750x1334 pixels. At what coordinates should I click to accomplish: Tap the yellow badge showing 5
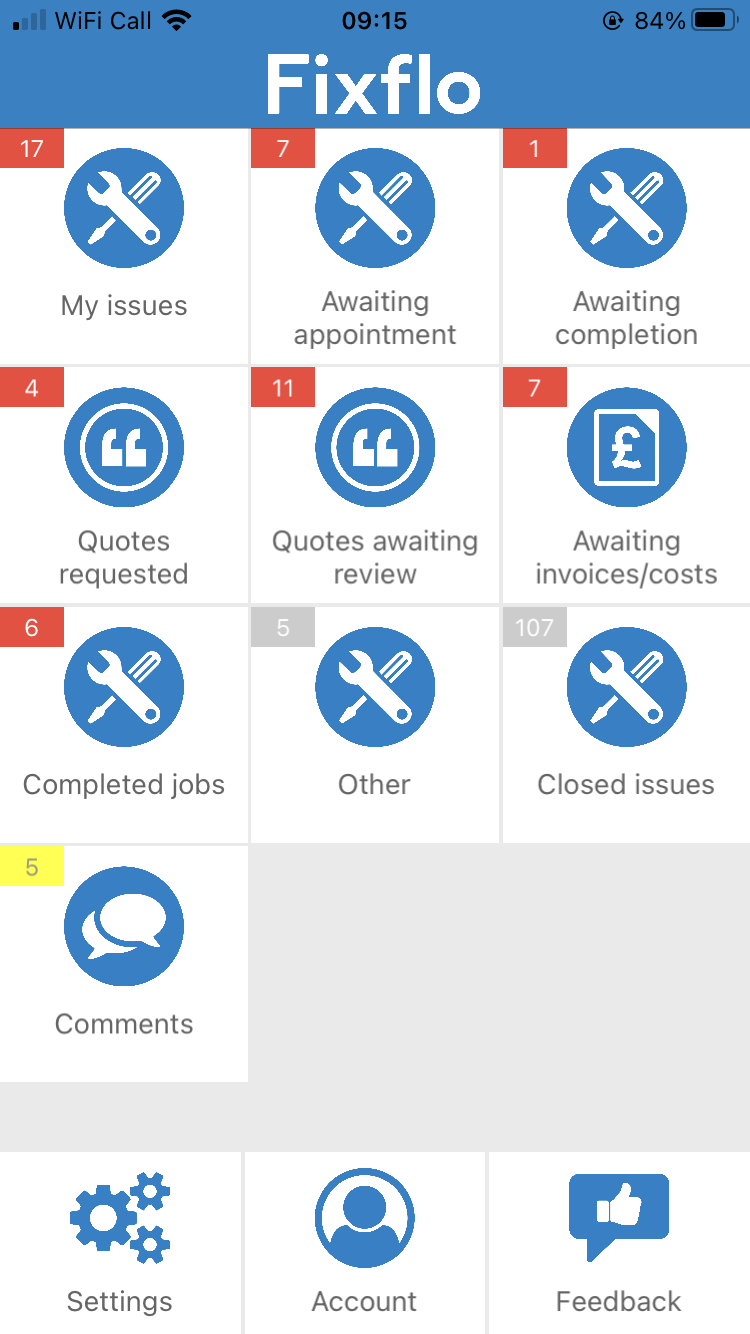tap(31, 866)
